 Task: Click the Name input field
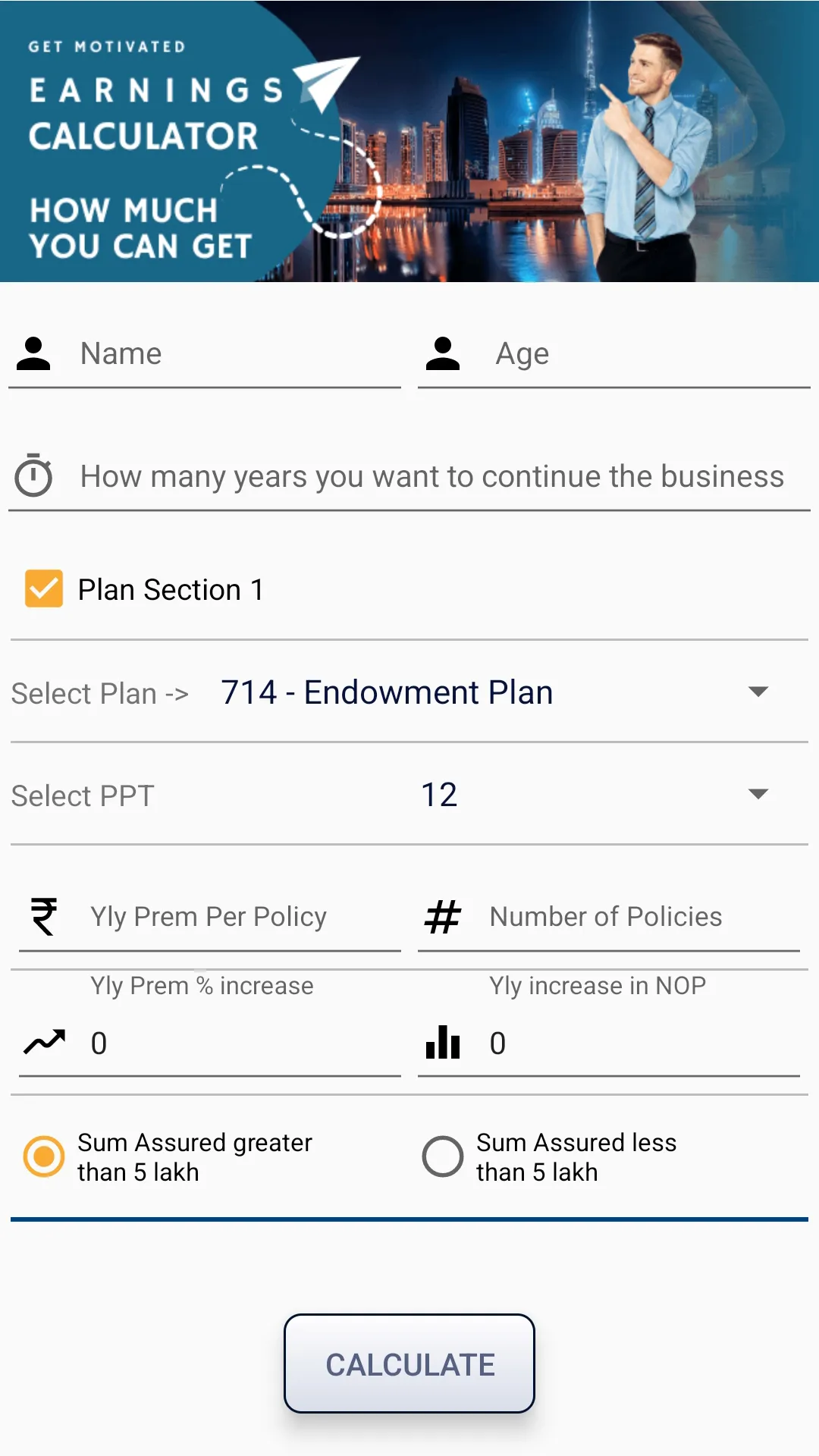227,353
